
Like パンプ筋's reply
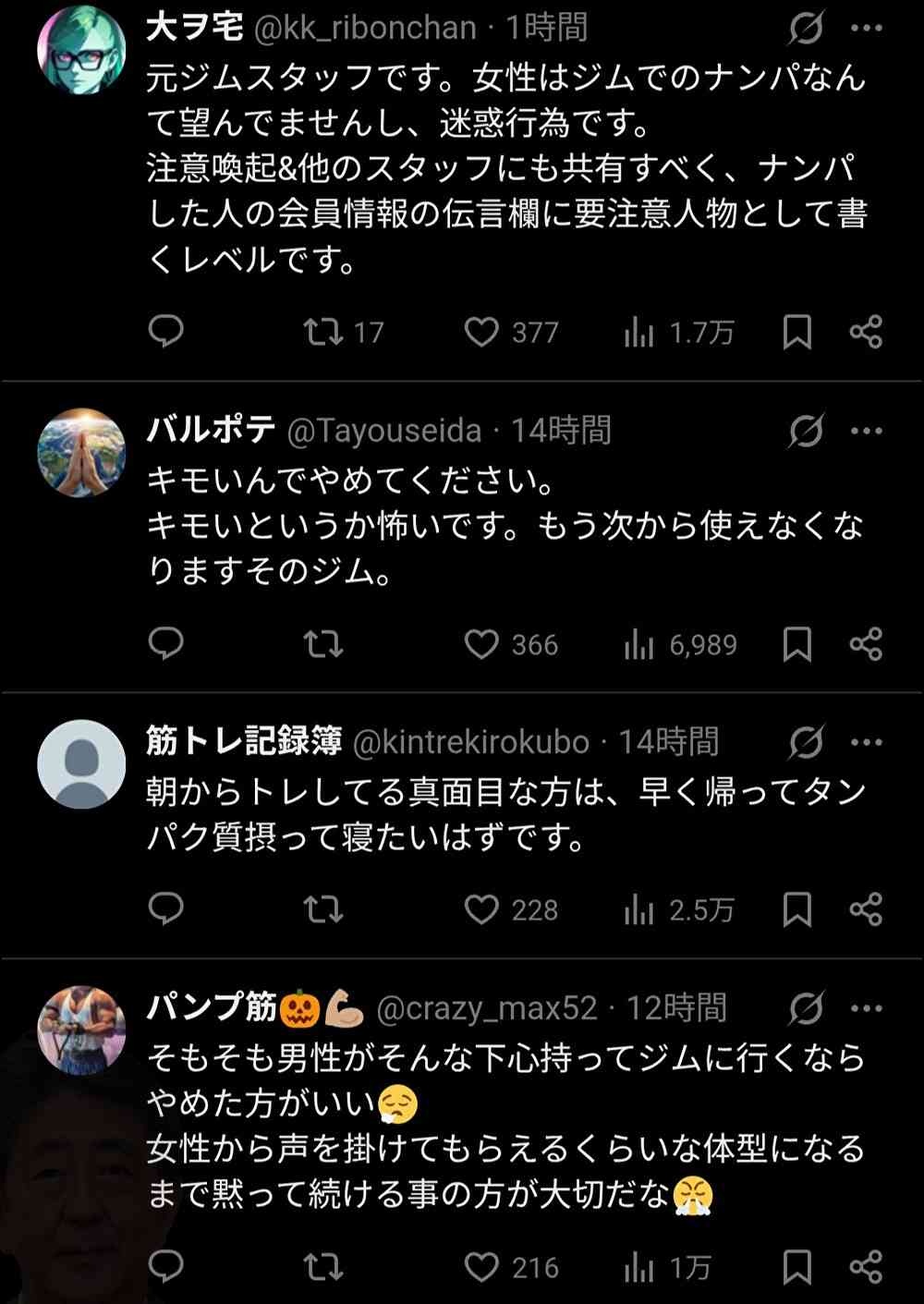pyautogui.click(x=481, y=1267)
